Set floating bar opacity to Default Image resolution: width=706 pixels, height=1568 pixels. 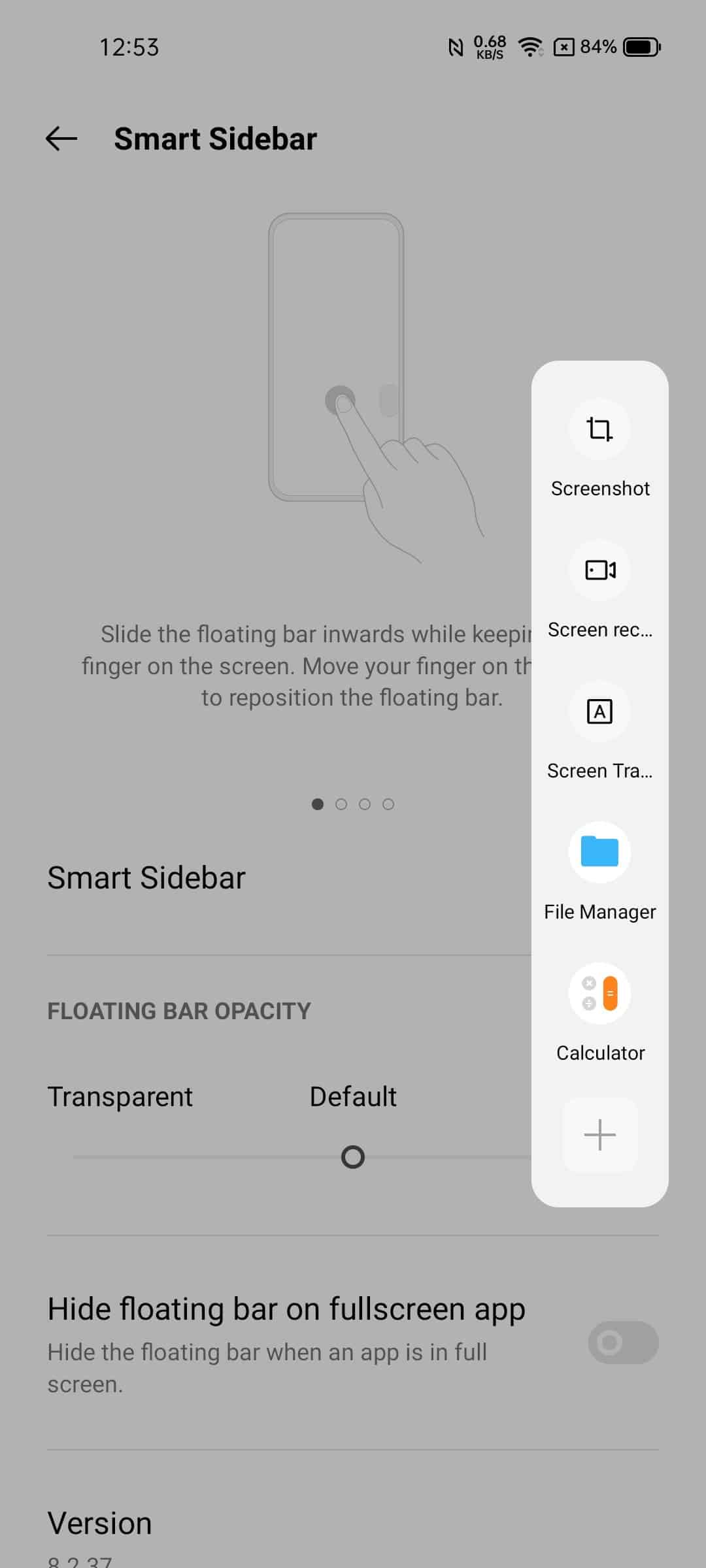(x=353, y=1157)
